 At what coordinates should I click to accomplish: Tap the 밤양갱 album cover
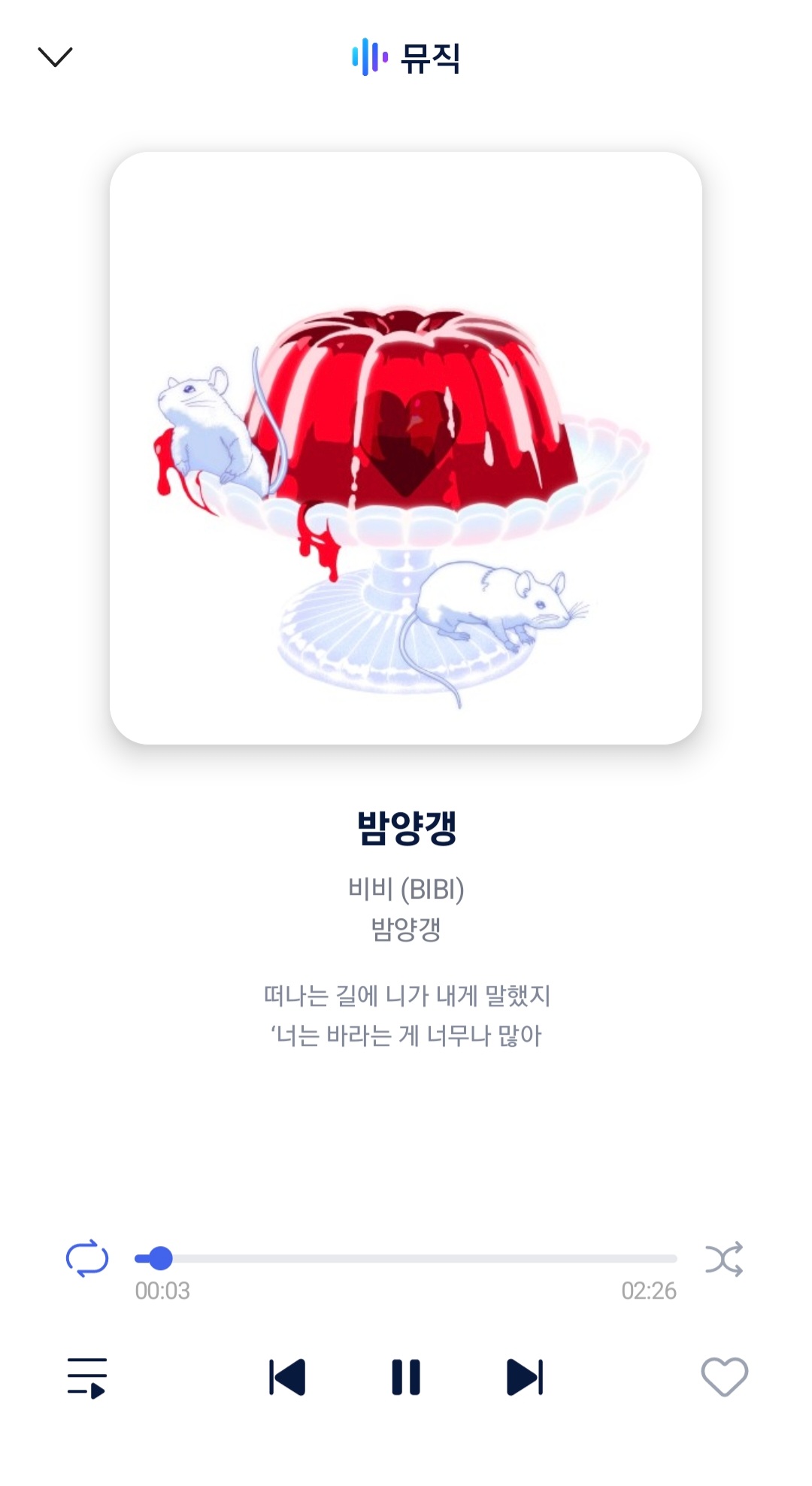point(406,448)
